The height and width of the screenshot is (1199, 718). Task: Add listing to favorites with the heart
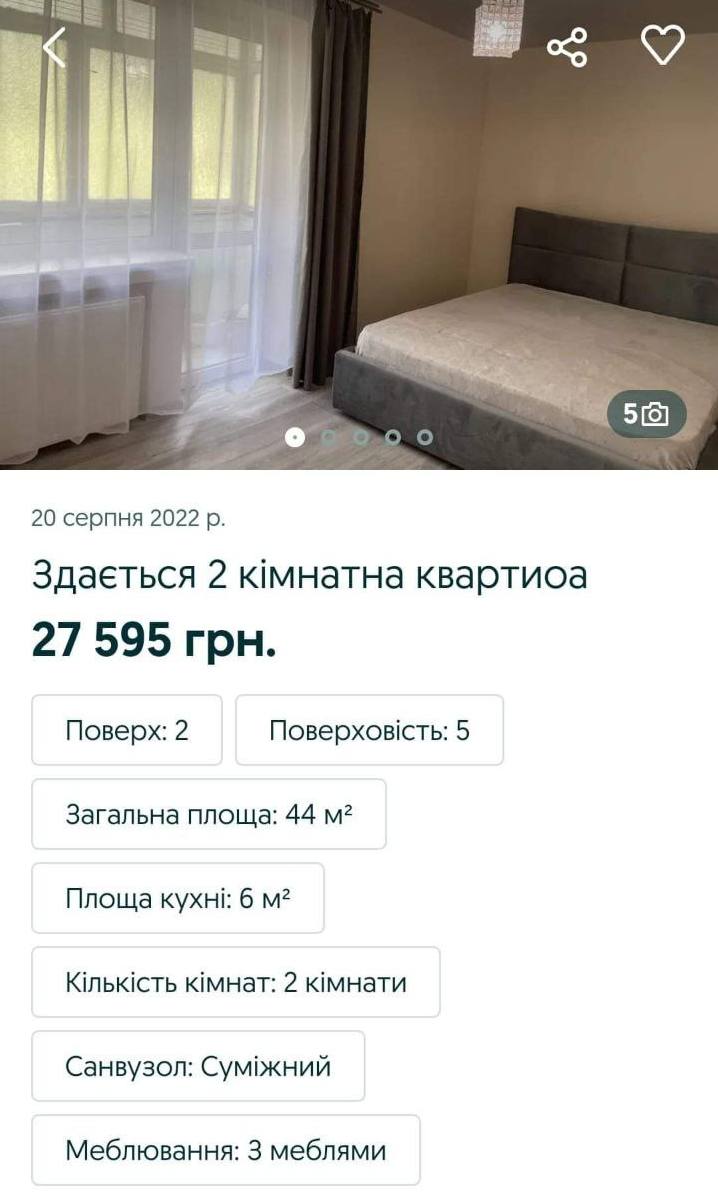pos(661,46)
